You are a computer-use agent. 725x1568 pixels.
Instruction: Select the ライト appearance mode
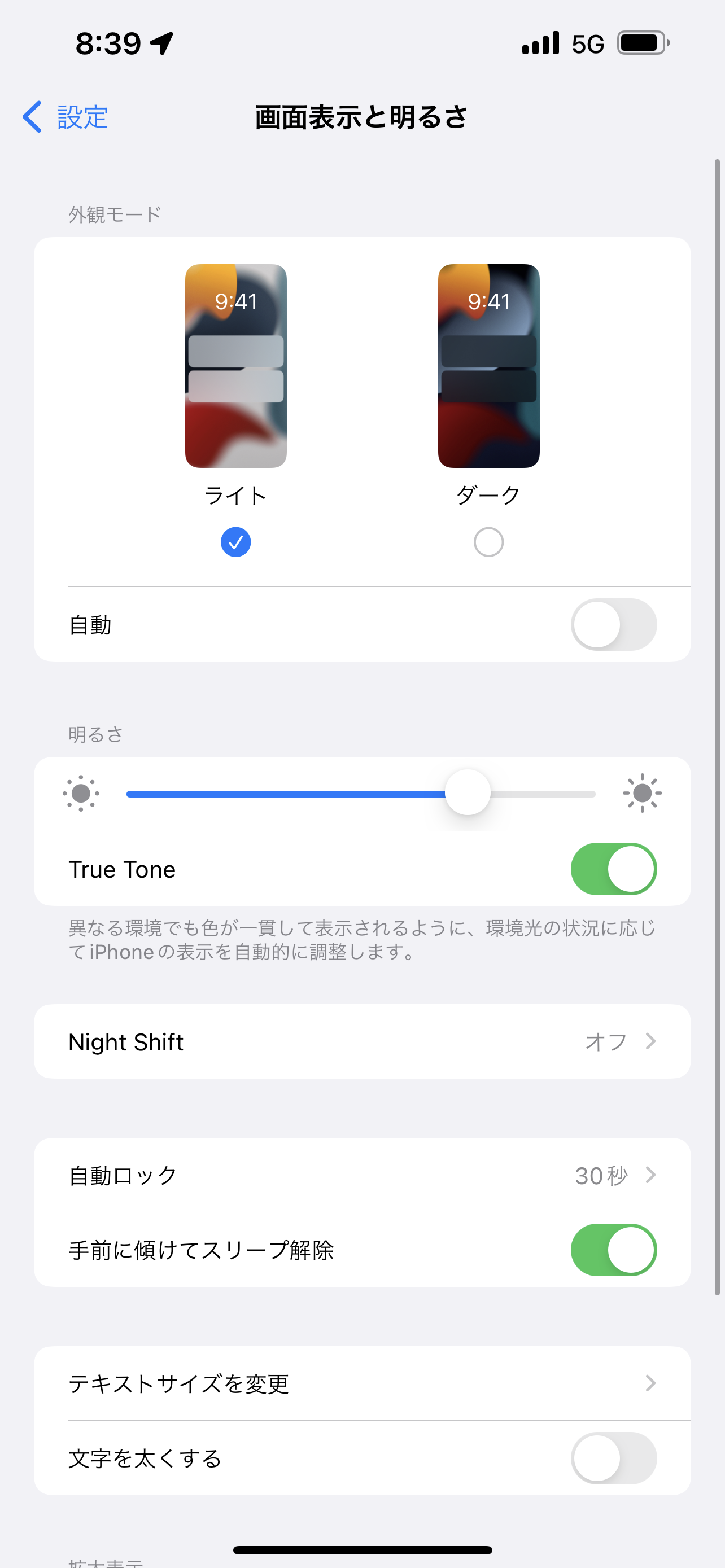tap(235, 541)
